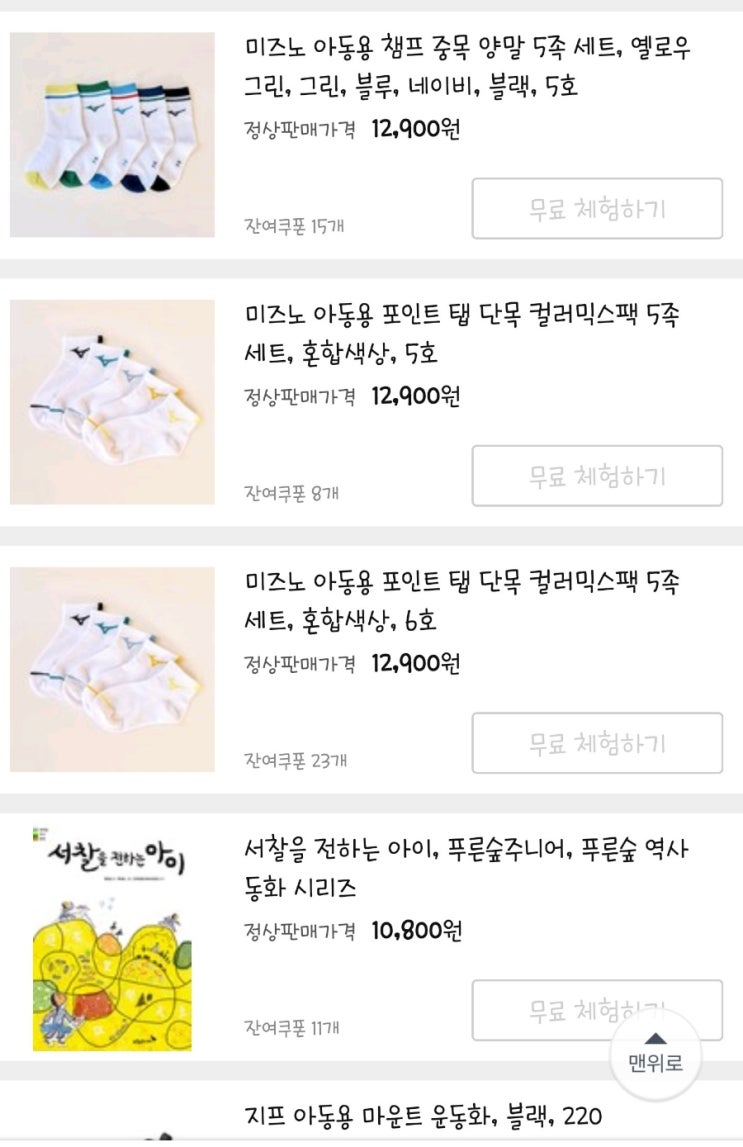This screenshot has height=1147, width=743.
Task: Jump to top with the 맨위로 button
Action: click(655, 1054)
